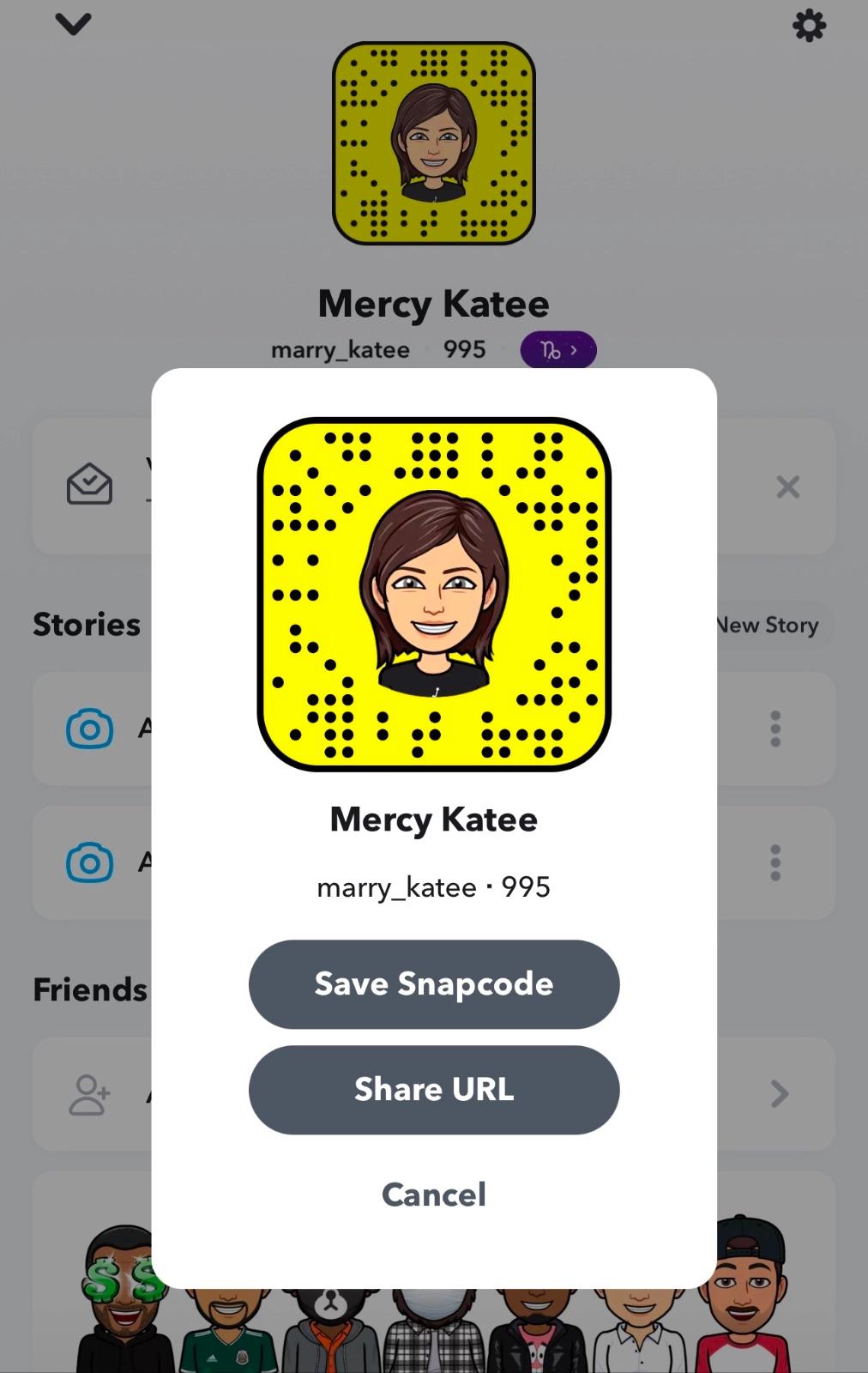This screenshot has width=868, height=1373.
Task: Open the Capricorn zodiac badge
Action: coord(558,350)
